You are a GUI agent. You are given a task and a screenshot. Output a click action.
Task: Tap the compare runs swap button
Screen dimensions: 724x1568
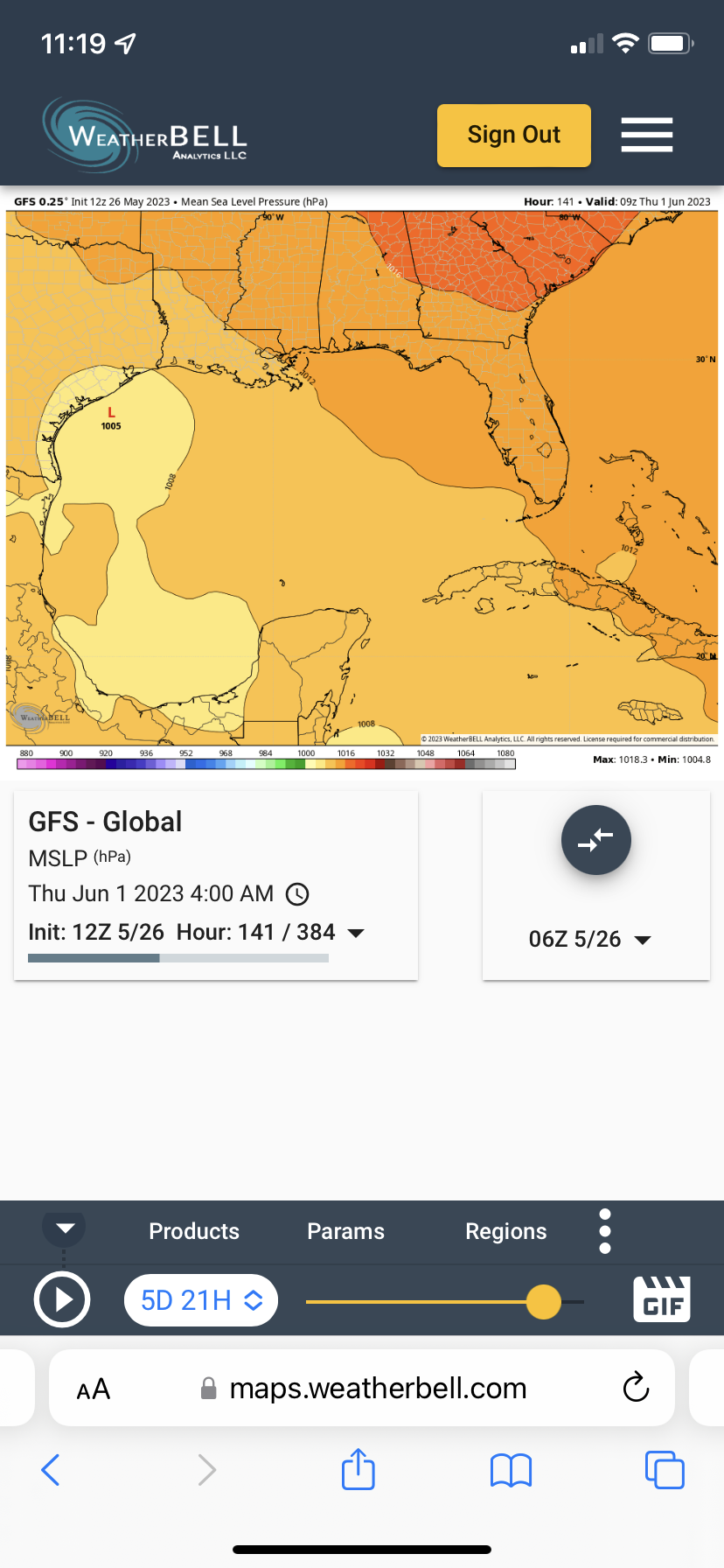click(x=596, y=840)
